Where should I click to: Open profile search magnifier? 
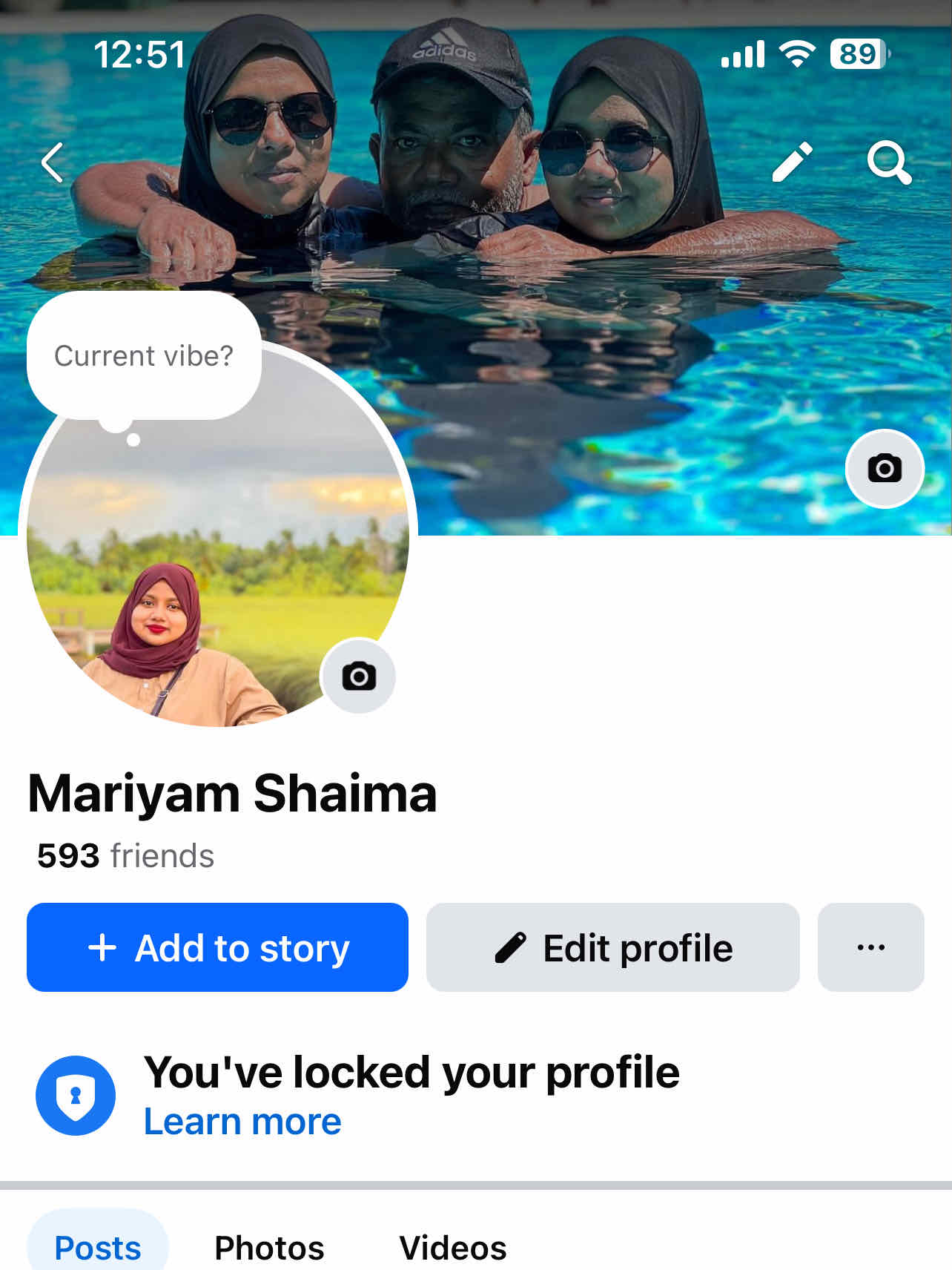pos(888,162)
